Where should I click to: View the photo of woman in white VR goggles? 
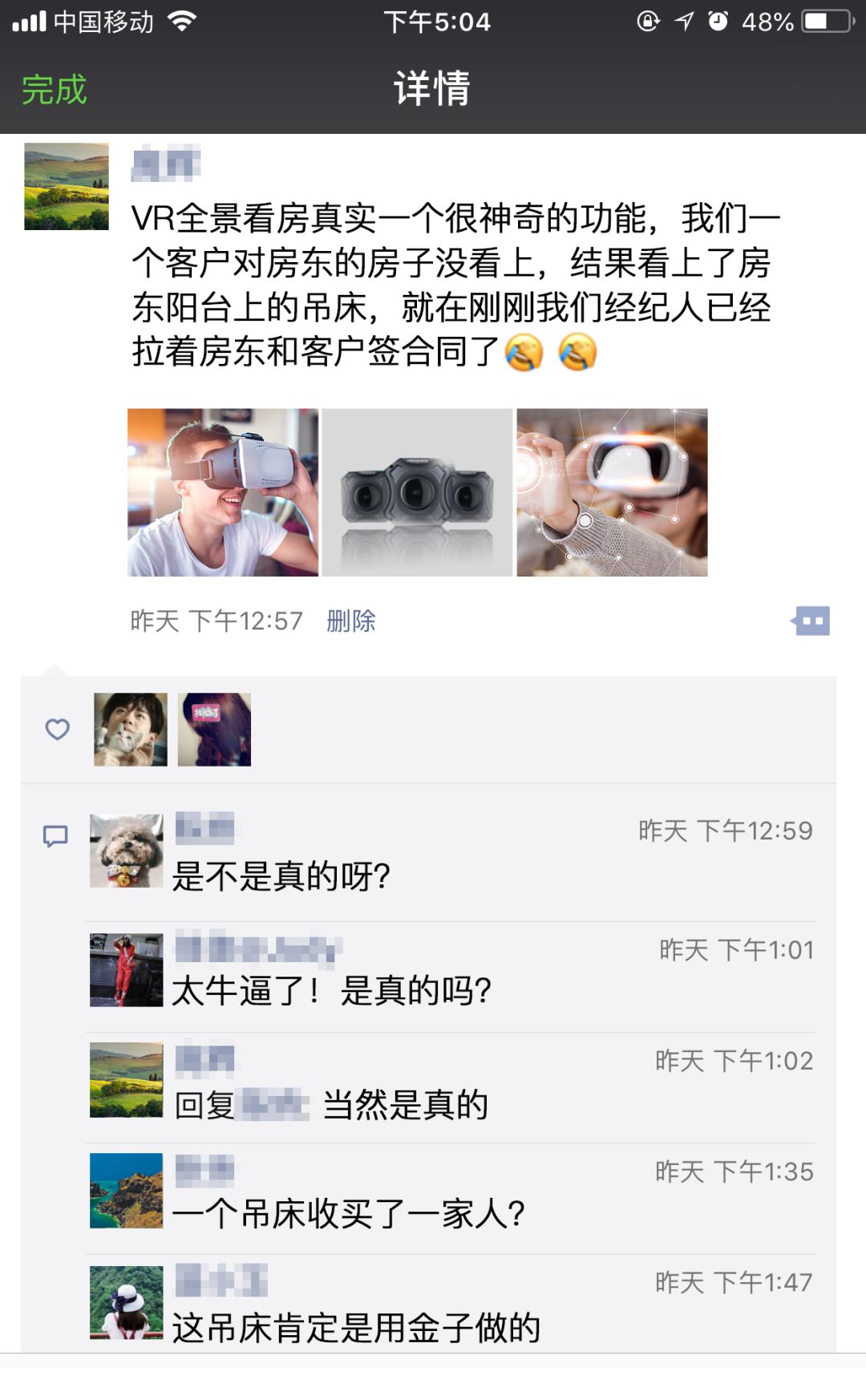point(612,492)
